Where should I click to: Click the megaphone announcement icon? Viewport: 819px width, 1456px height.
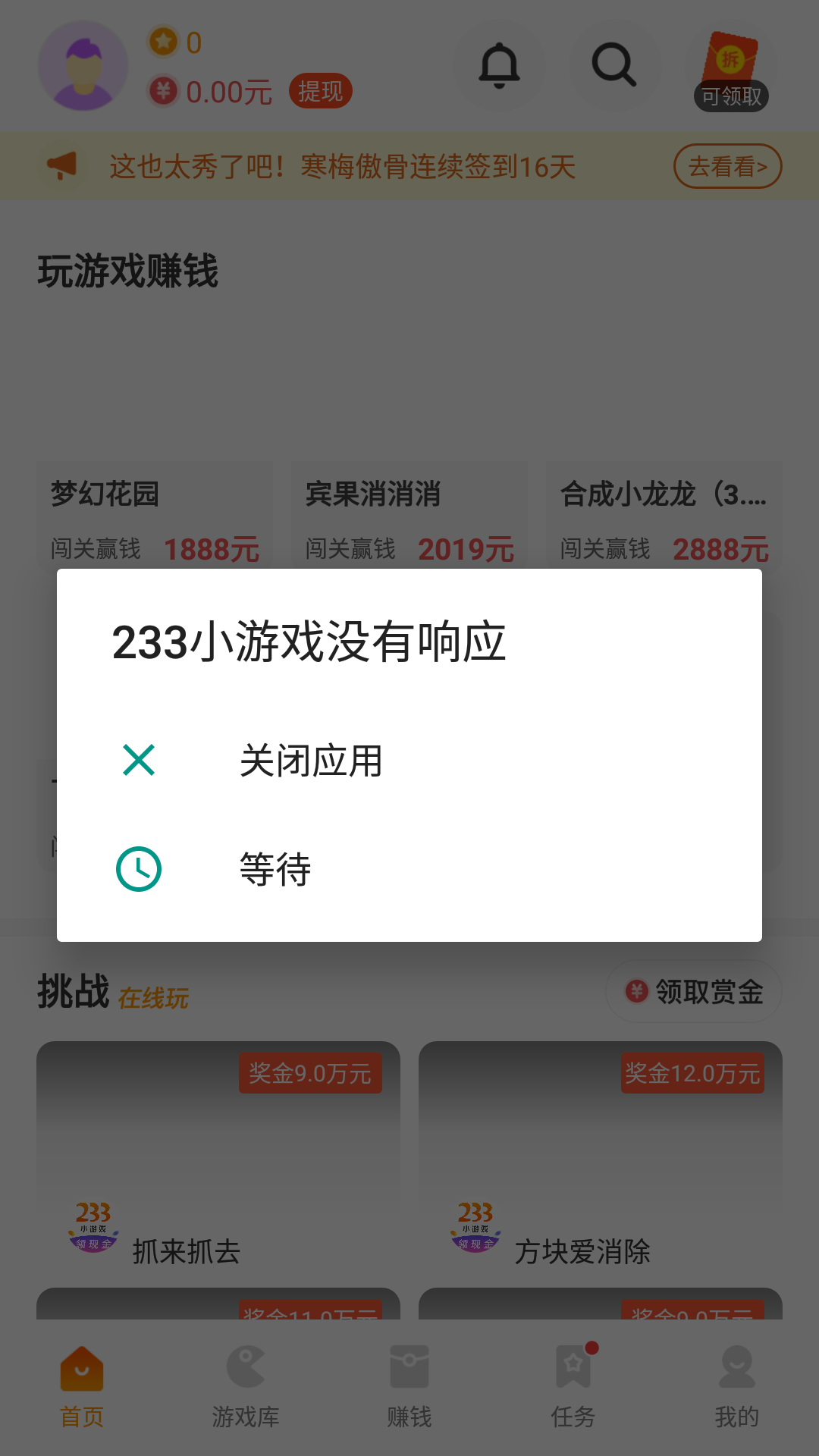63,166
